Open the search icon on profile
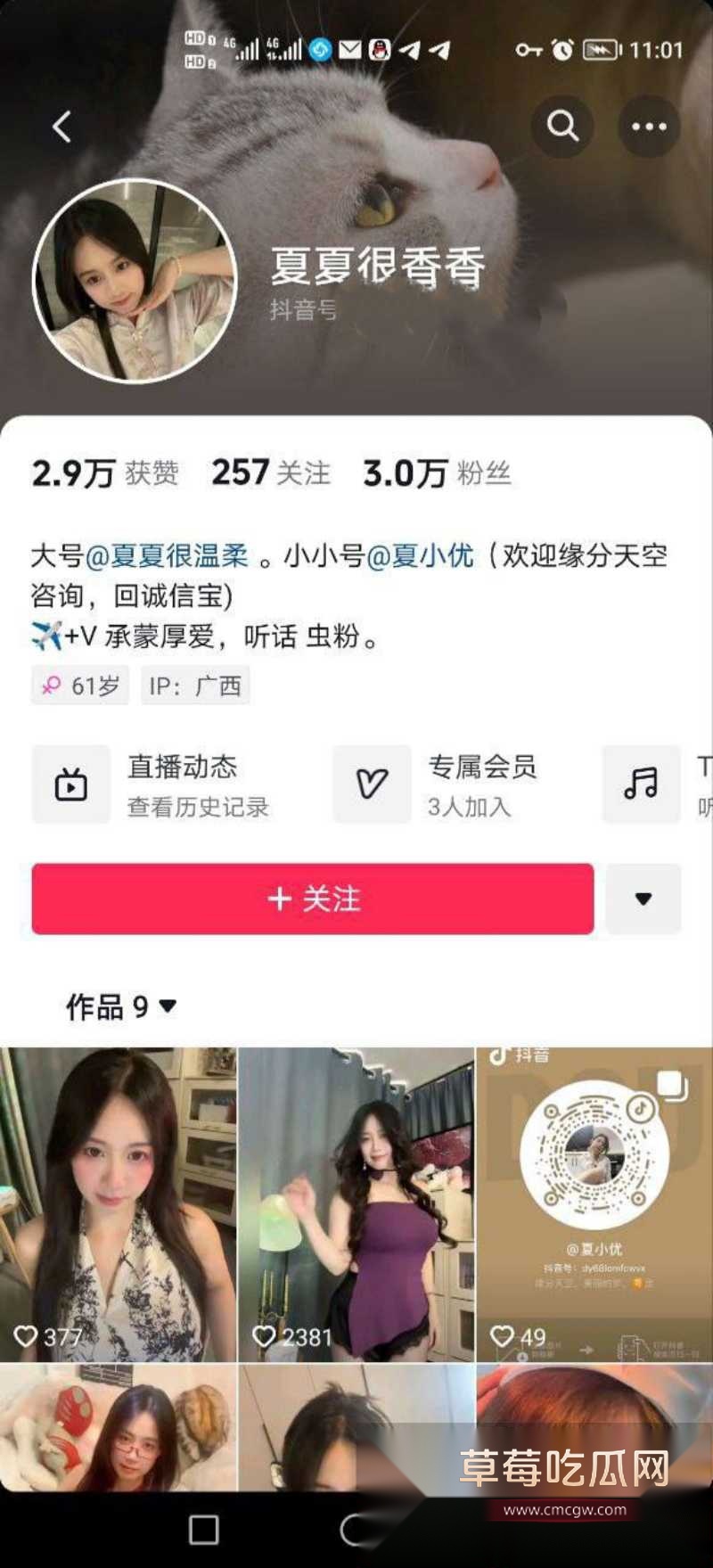Image resolution: width=713 pixels, height=1568 pixels. coord(563,127)
